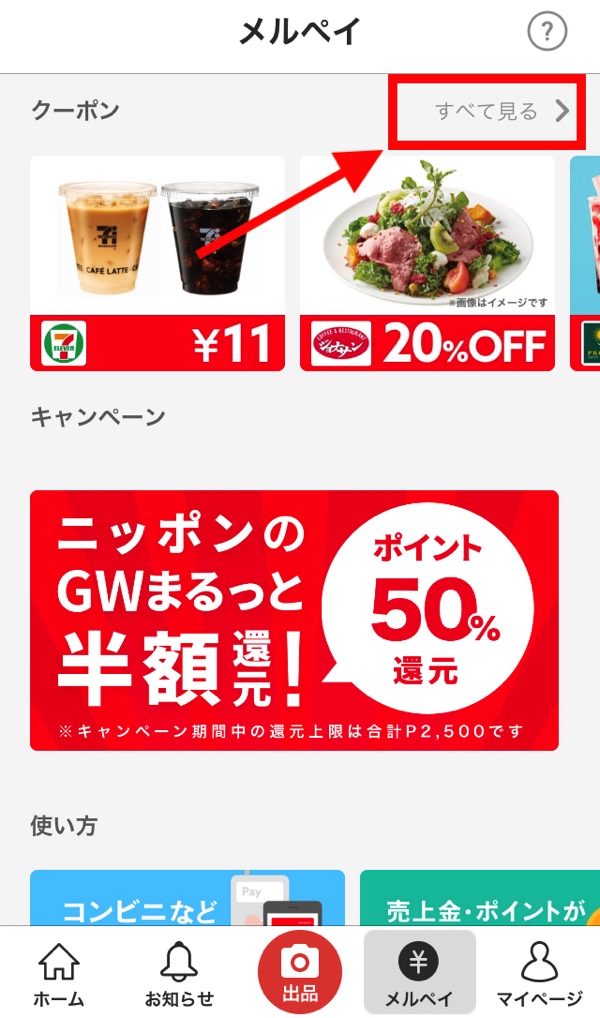Open the 20%OFF salad coupon

click(x=427, y=263)
